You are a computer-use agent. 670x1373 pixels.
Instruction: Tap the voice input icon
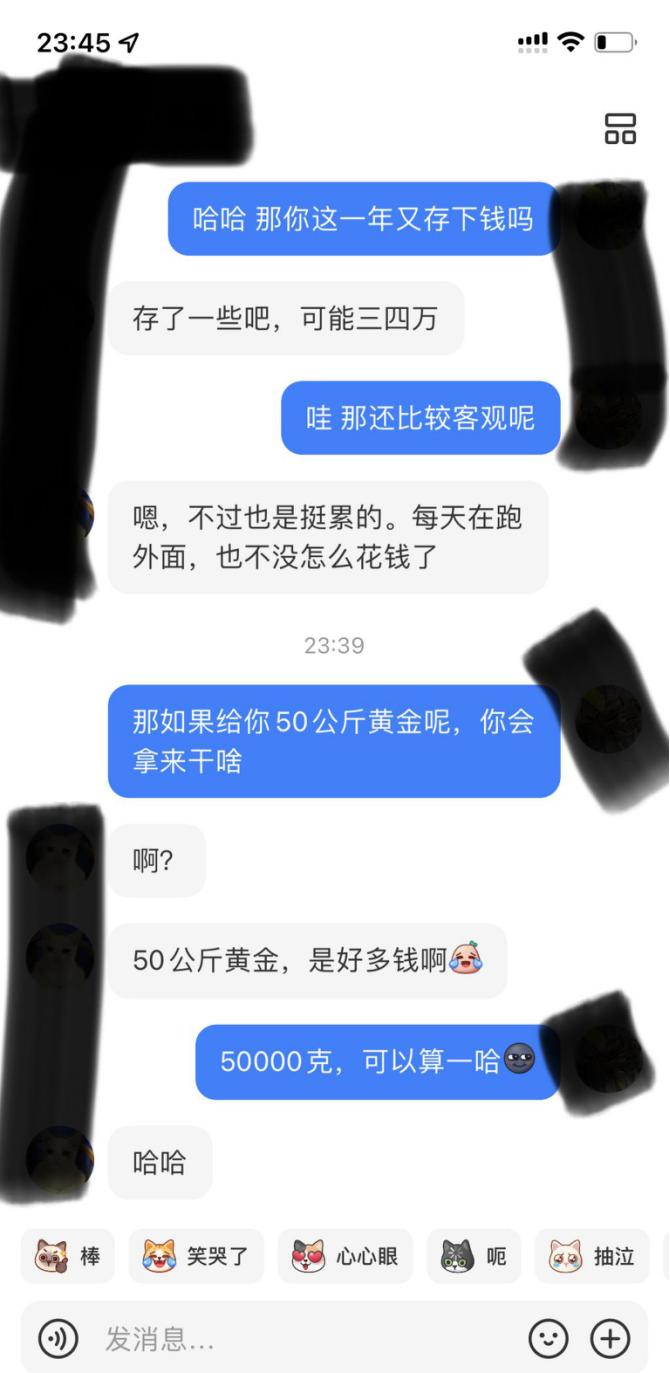[x=58, y=1338]
